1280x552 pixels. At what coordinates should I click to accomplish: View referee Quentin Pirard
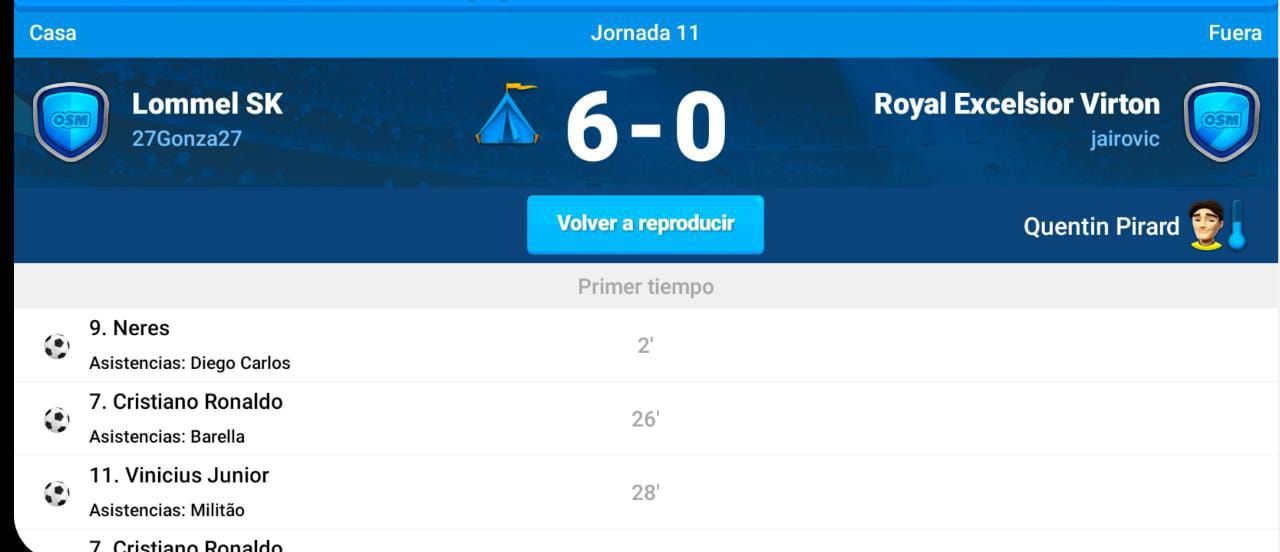point(1101,227)
